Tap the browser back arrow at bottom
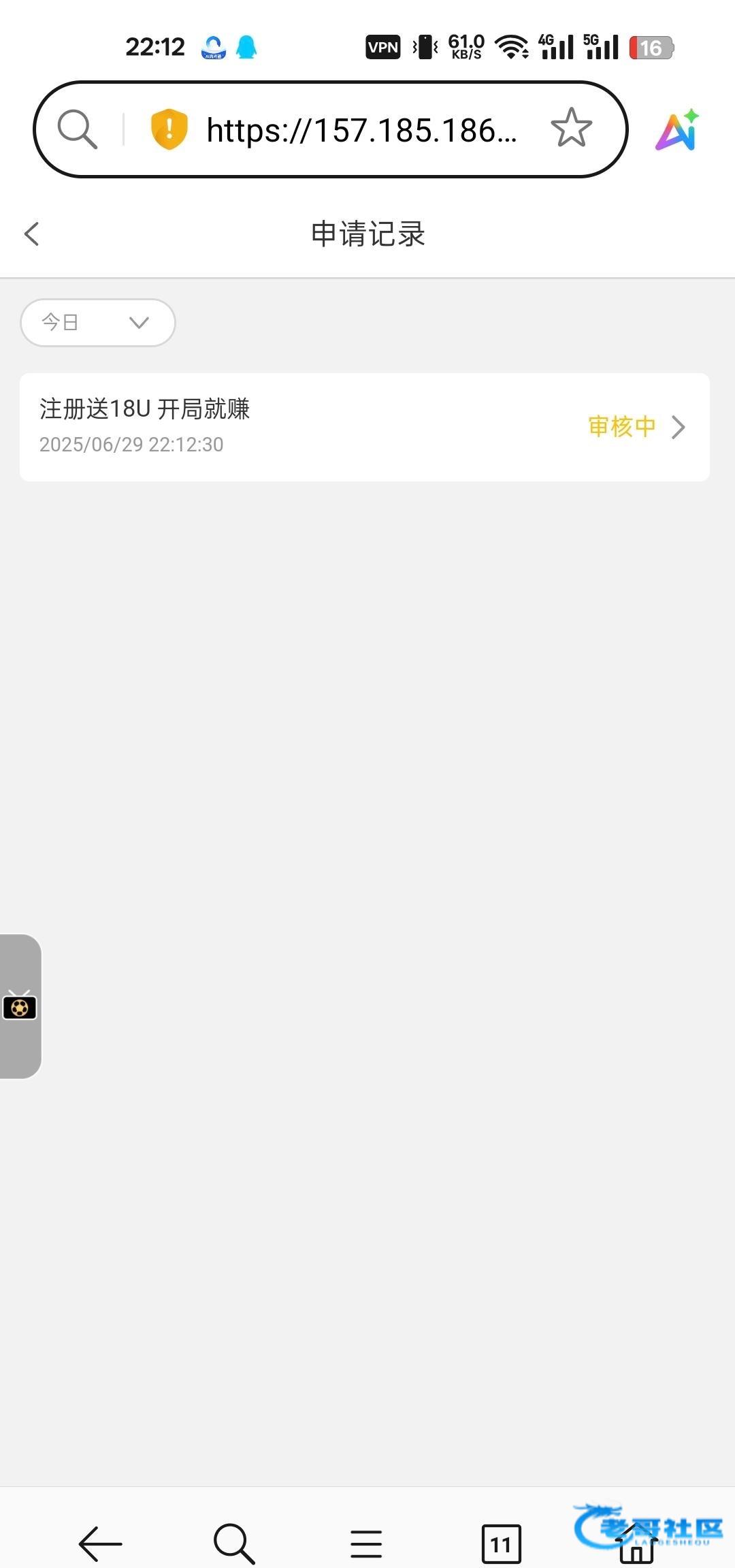735x1568 pixels. click(x=100, y=1543)
